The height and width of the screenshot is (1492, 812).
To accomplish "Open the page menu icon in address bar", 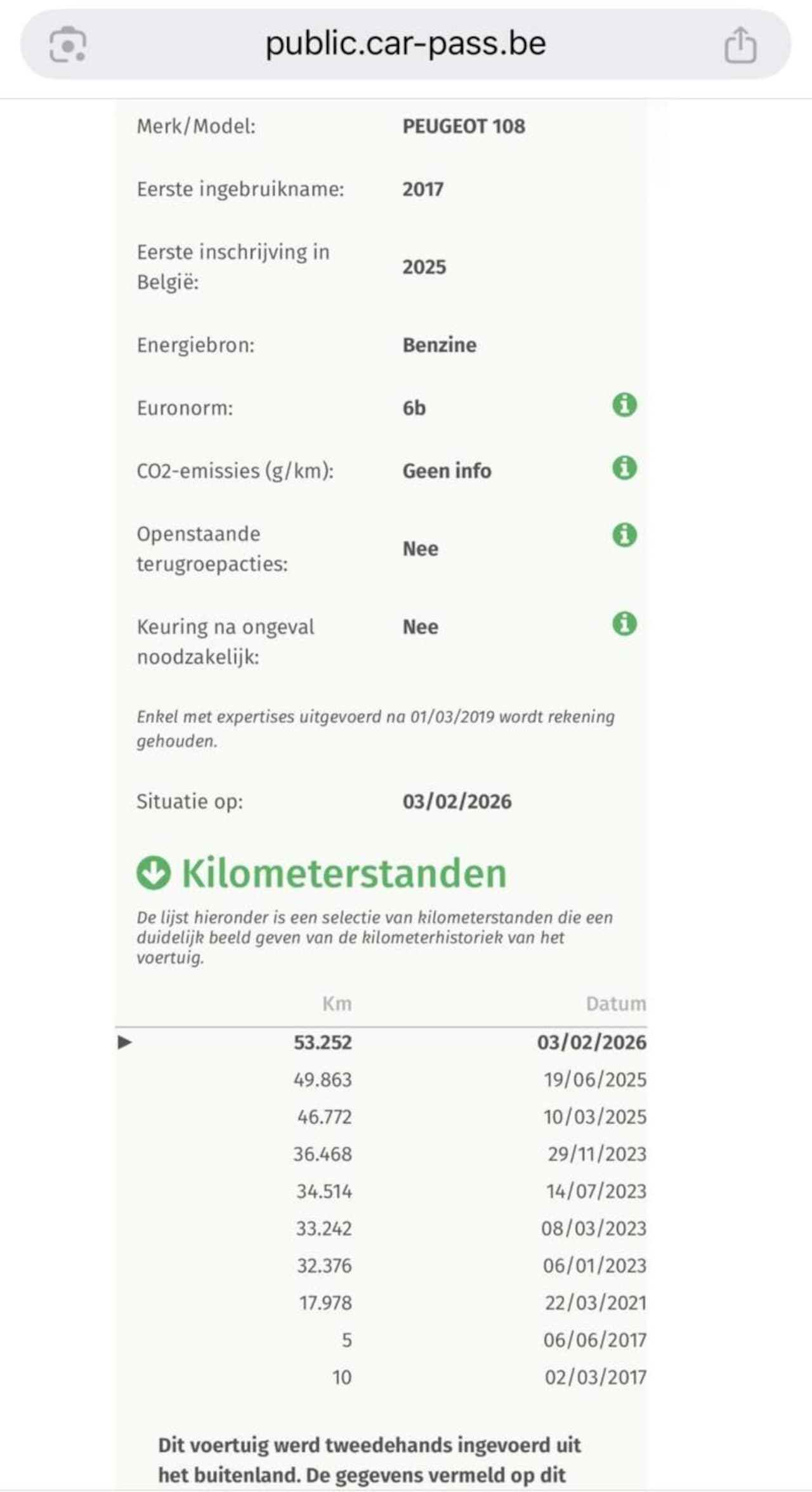I will tap(68, 45).
